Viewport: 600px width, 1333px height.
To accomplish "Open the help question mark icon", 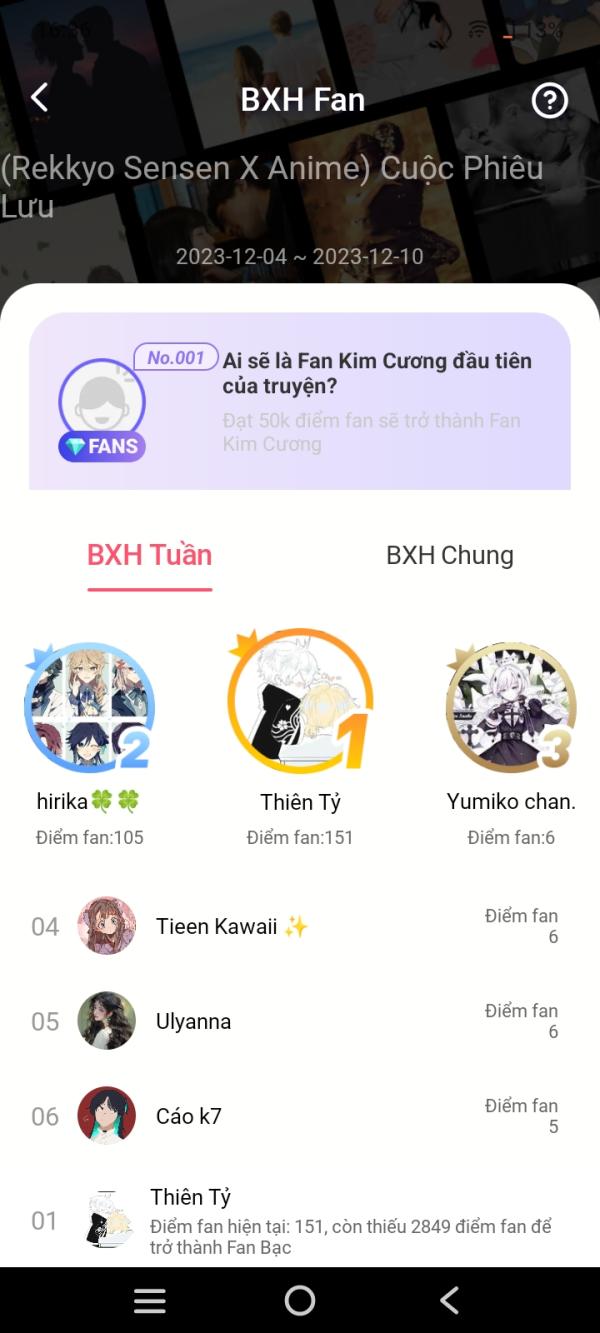I will click(x=549, y=100).
